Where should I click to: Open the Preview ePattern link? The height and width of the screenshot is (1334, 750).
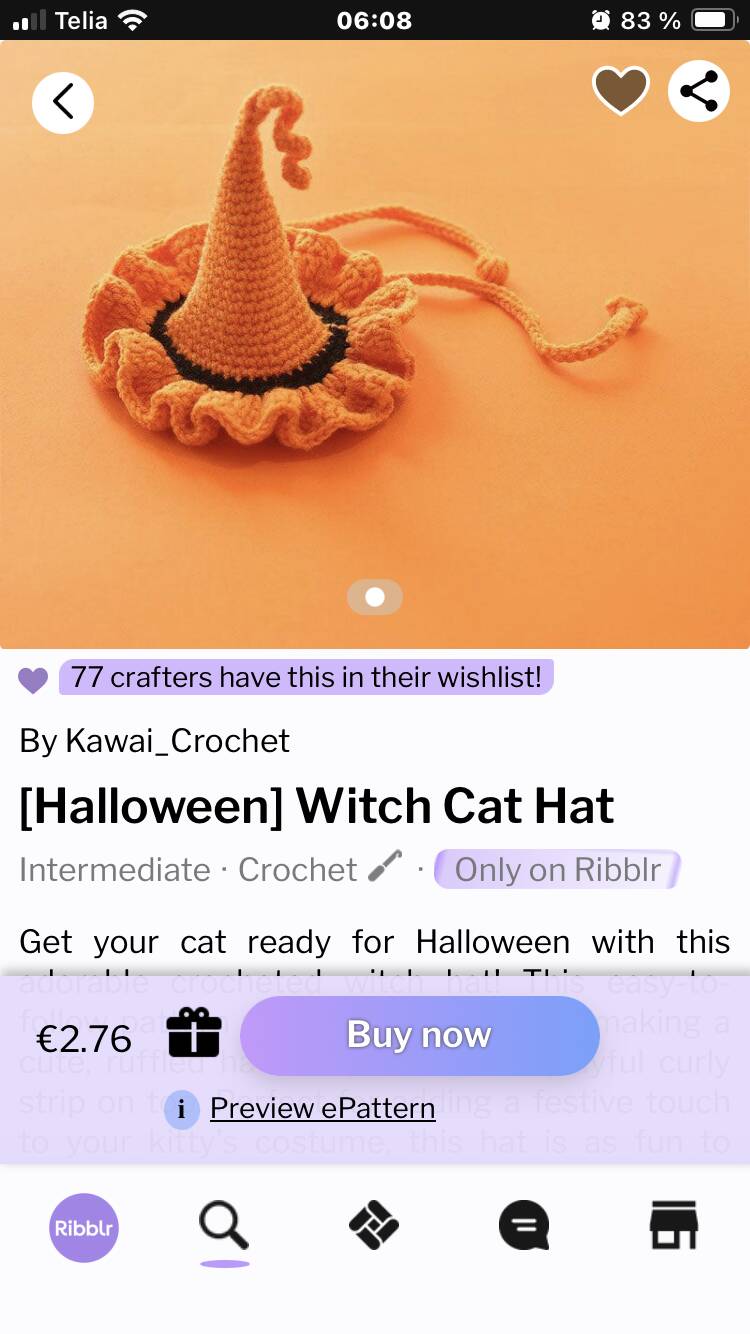322,1108
